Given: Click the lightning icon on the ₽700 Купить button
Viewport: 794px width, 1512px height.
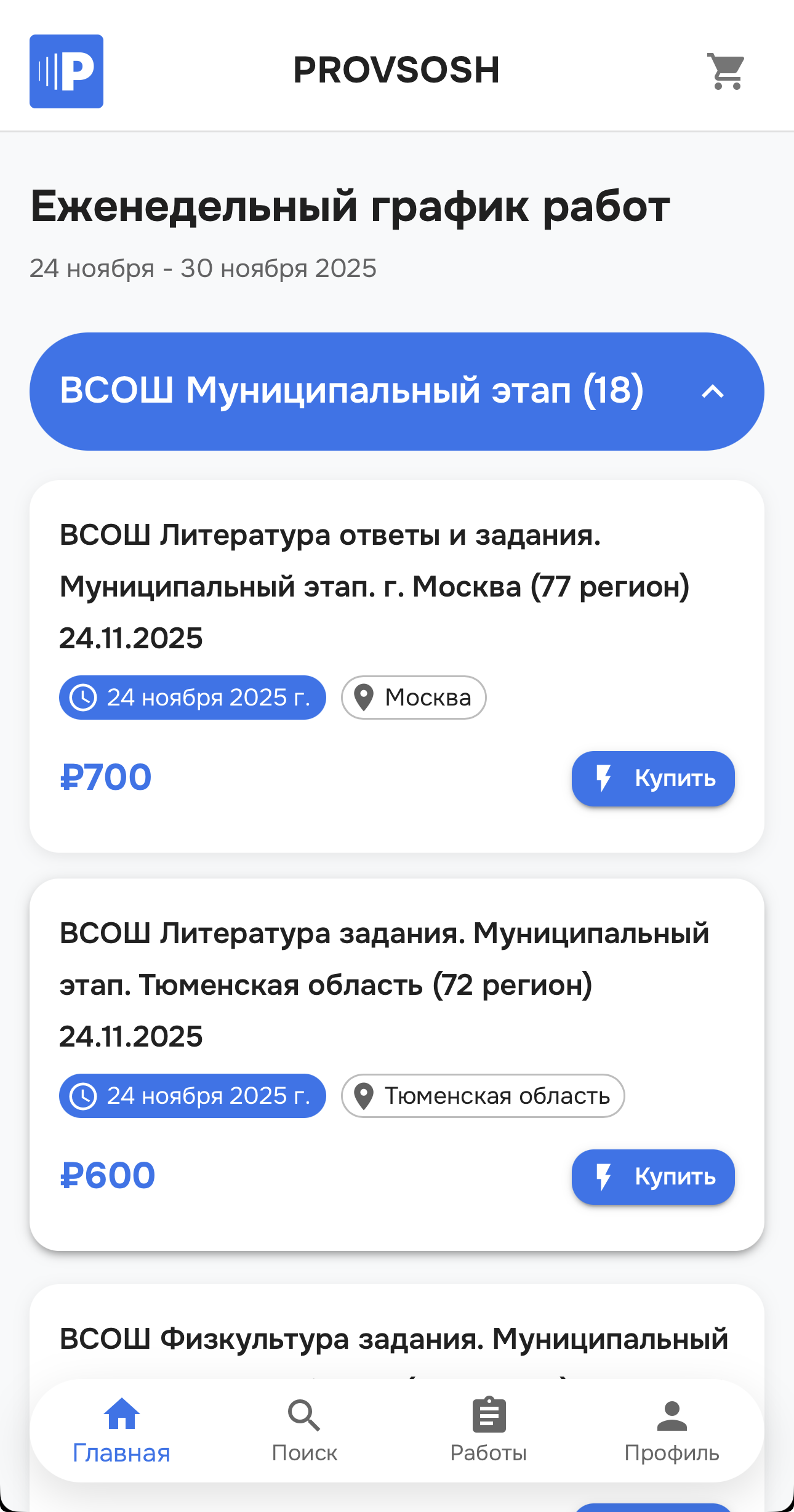Looking at the screenshot, I should (x=603, y=778).
